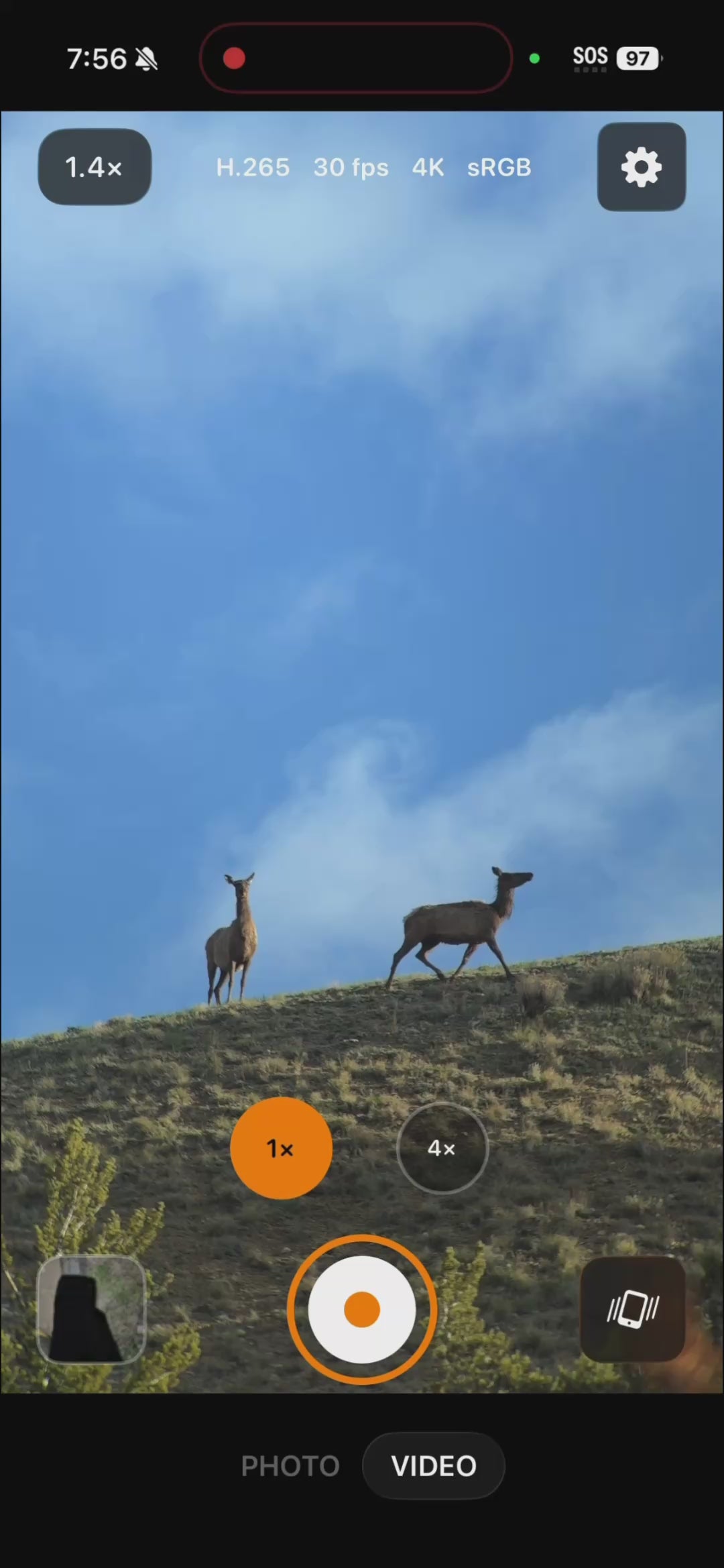Open camera settings gear

642,167
